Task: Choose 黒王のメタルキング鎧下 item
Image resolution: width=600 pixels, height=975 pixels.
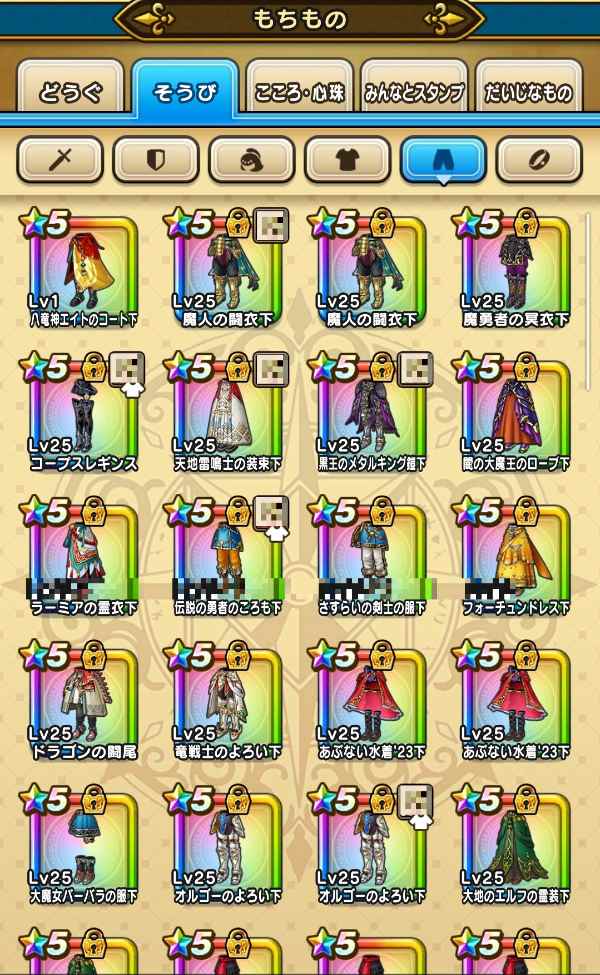Action: coord(372,414)
